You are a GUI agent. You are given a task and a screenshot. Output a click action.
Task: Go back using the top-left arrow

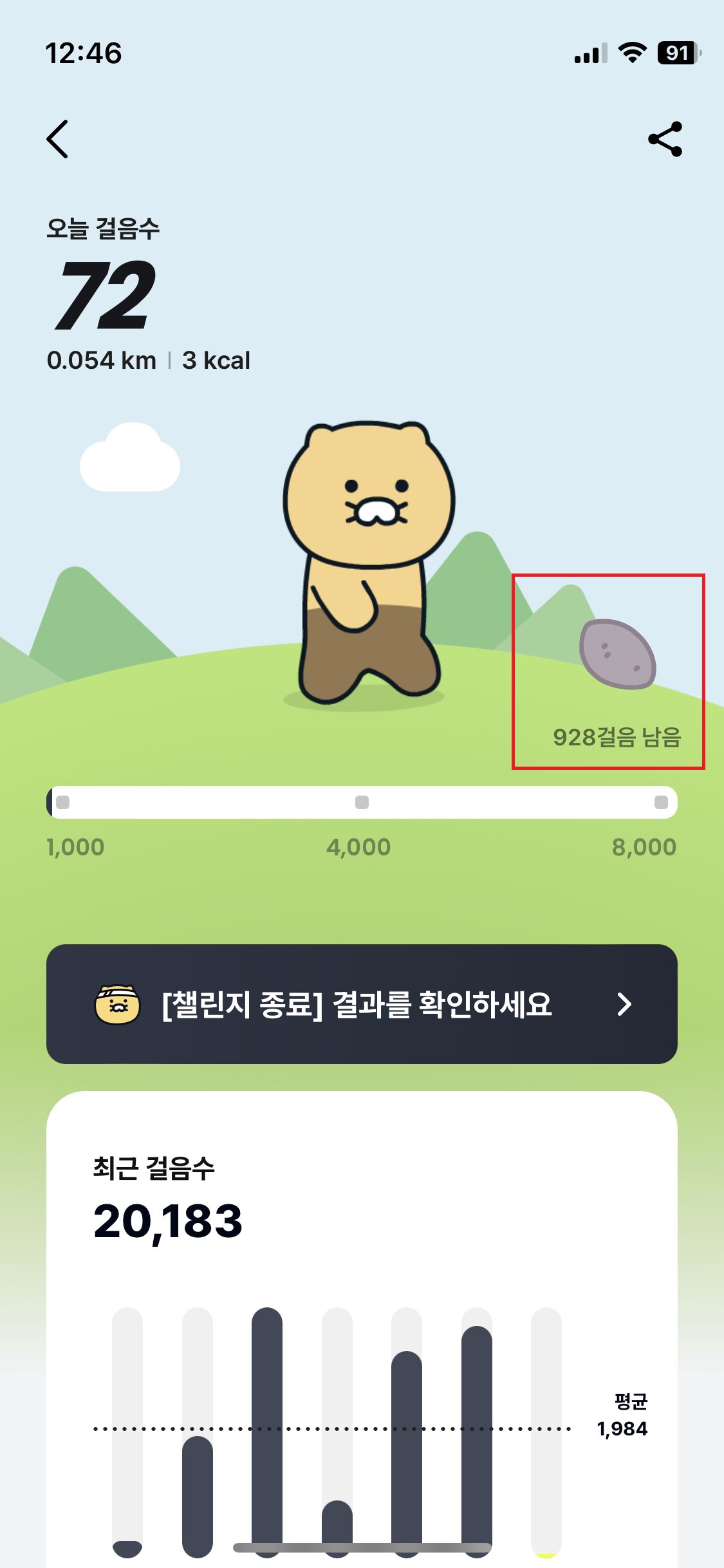coord(57,138)
